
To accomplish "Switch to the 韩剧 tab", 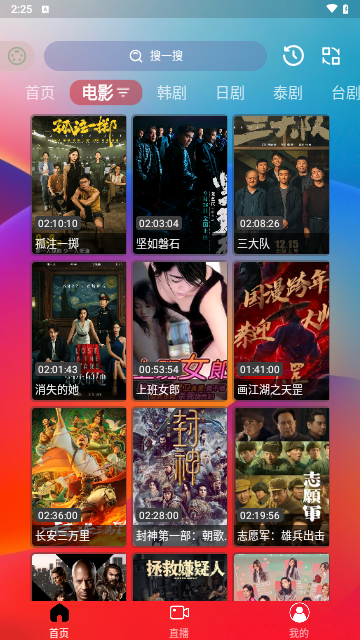I will (x=171, y=93).
